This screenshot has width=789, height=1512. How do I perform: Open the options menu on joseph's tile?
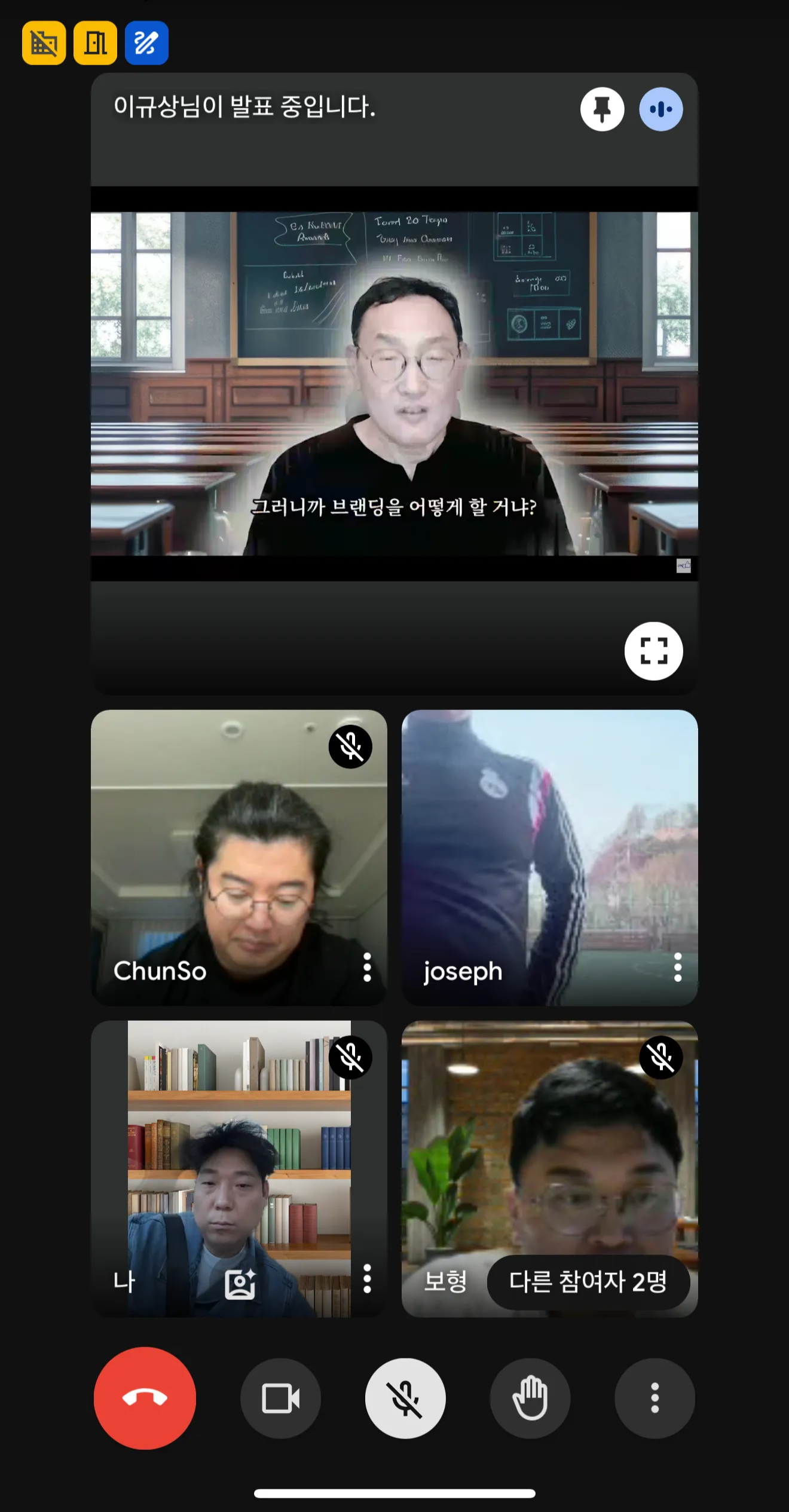tap(678, 967)
